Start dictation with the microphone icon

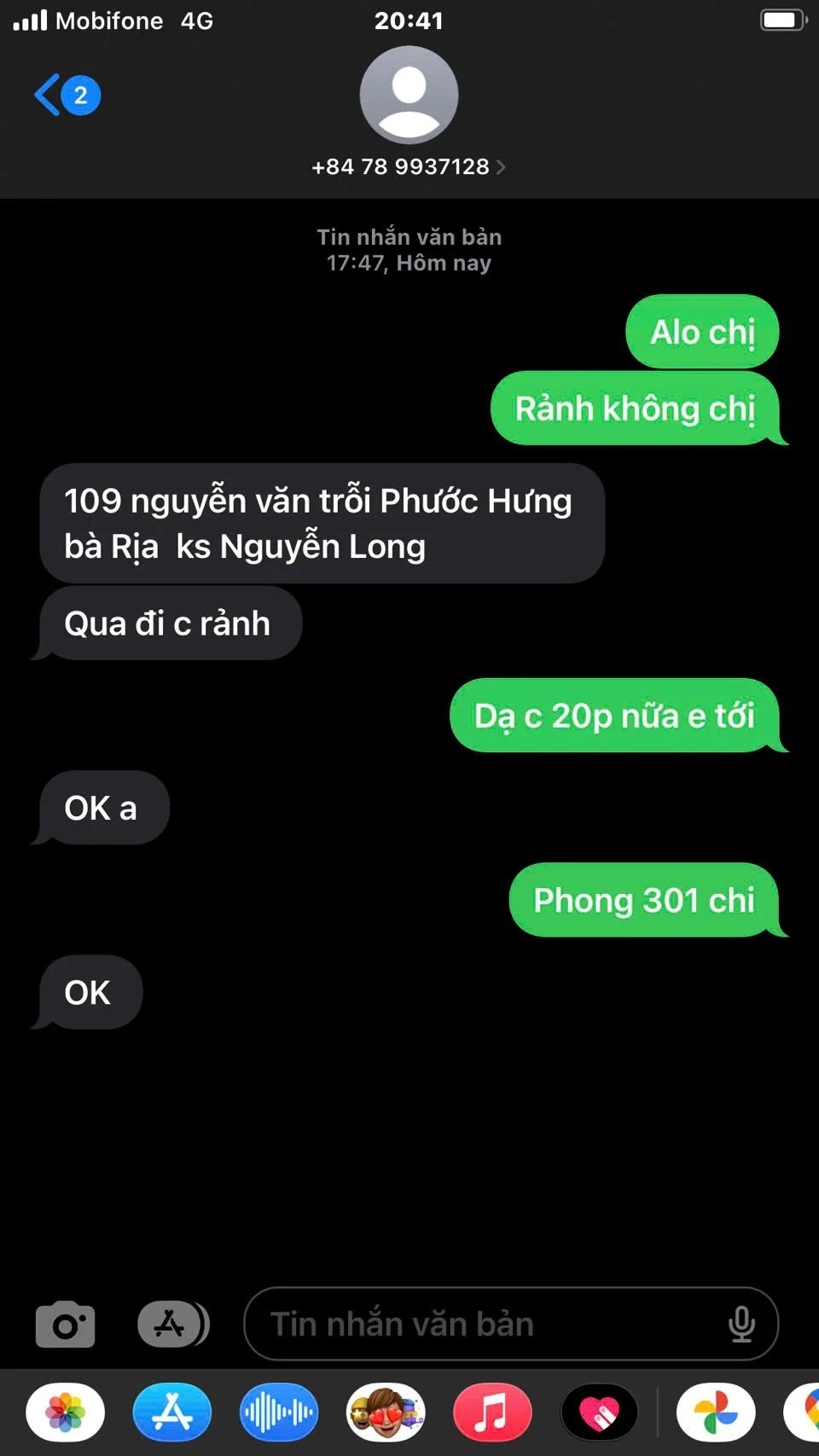741,1324
